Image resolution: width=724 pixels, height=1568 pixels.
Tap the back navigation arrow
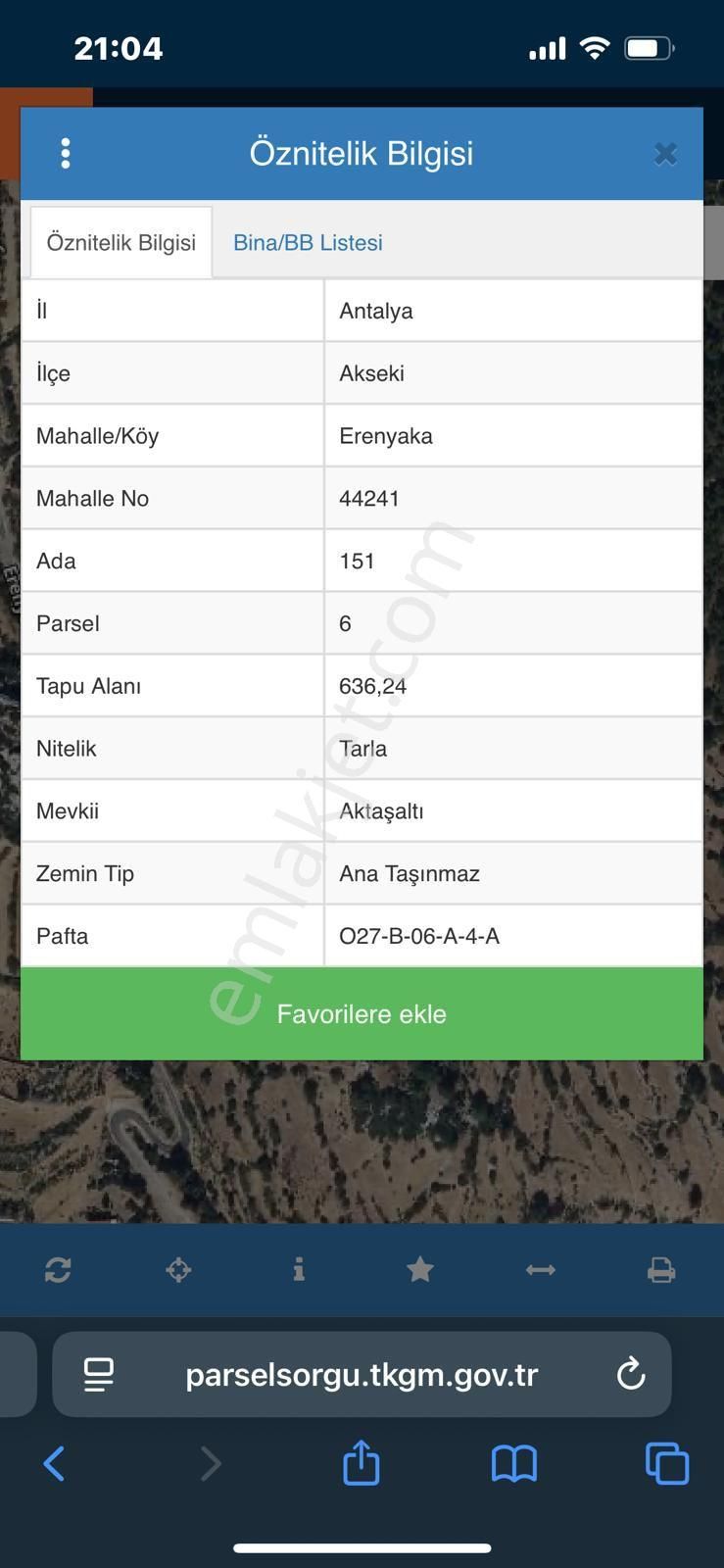(54, 1463)
